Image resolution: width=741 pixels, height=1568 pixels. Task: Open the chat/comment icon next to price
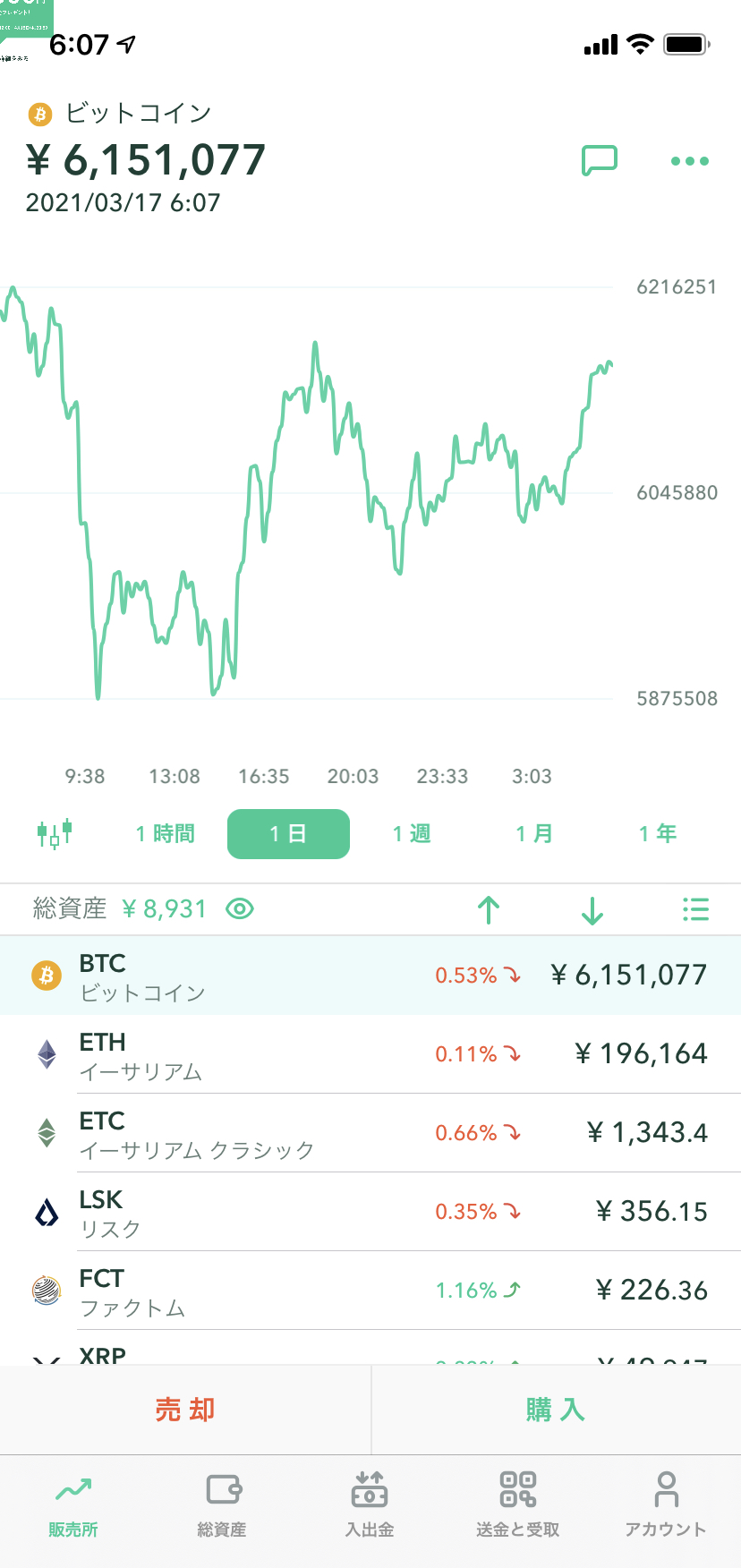click(x=600, y=159)
